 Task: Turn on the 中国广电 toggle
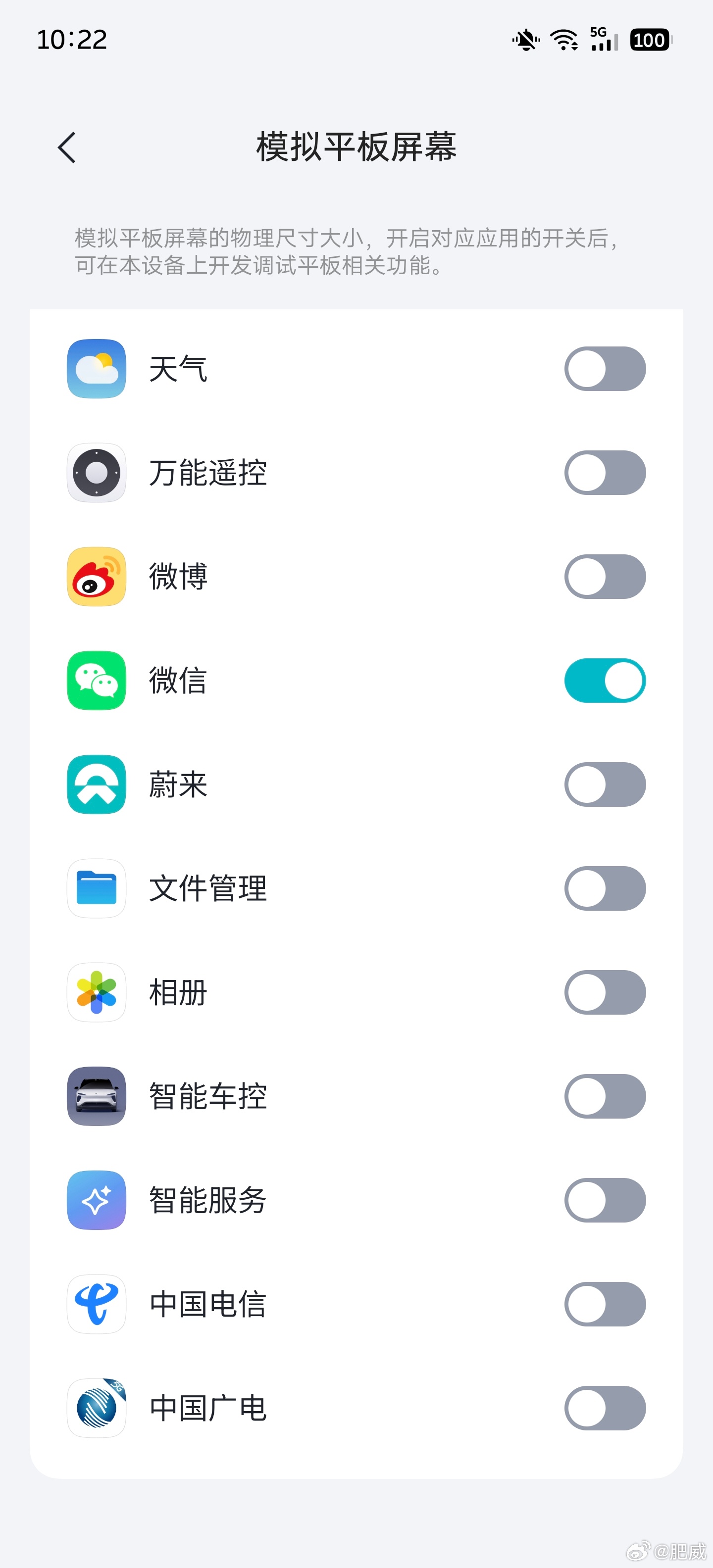click(x=605, y=1408)
